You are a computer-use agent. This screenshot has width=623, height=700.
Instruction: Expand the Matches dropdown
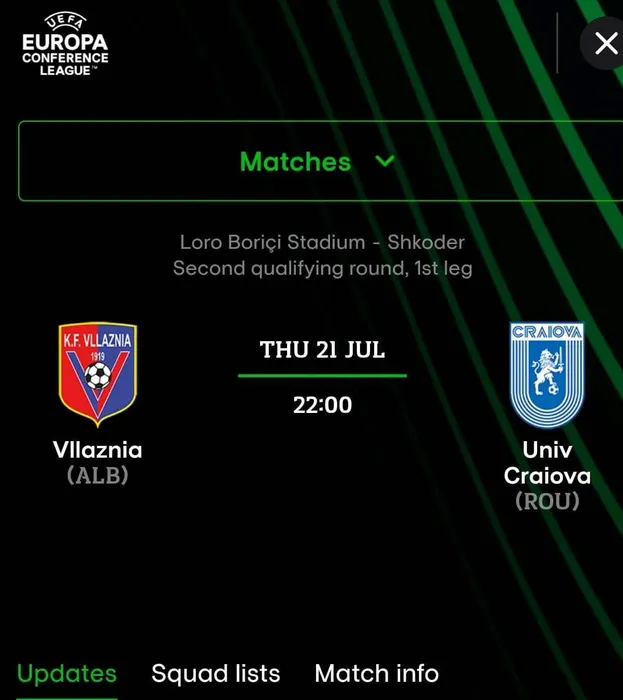click(317, 162)
